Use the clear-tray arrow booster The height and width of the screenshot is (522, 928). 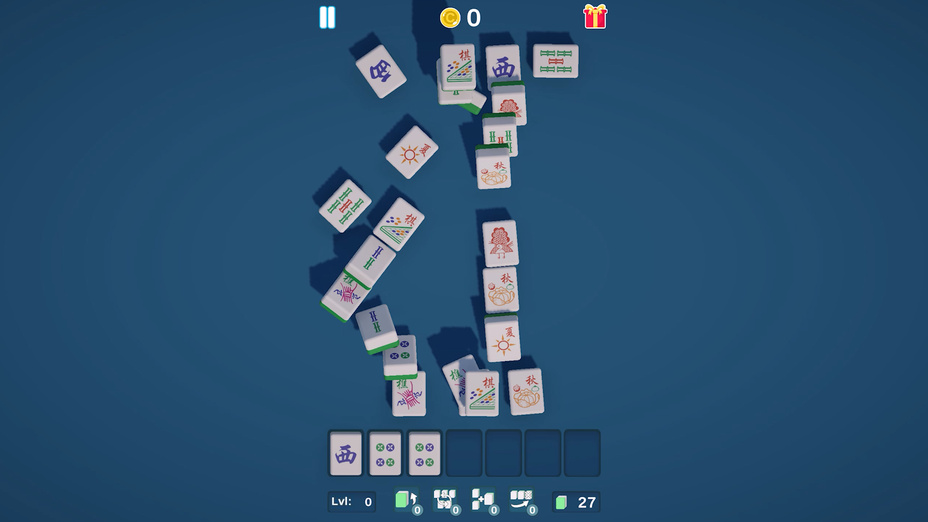(x=521, y=501)
